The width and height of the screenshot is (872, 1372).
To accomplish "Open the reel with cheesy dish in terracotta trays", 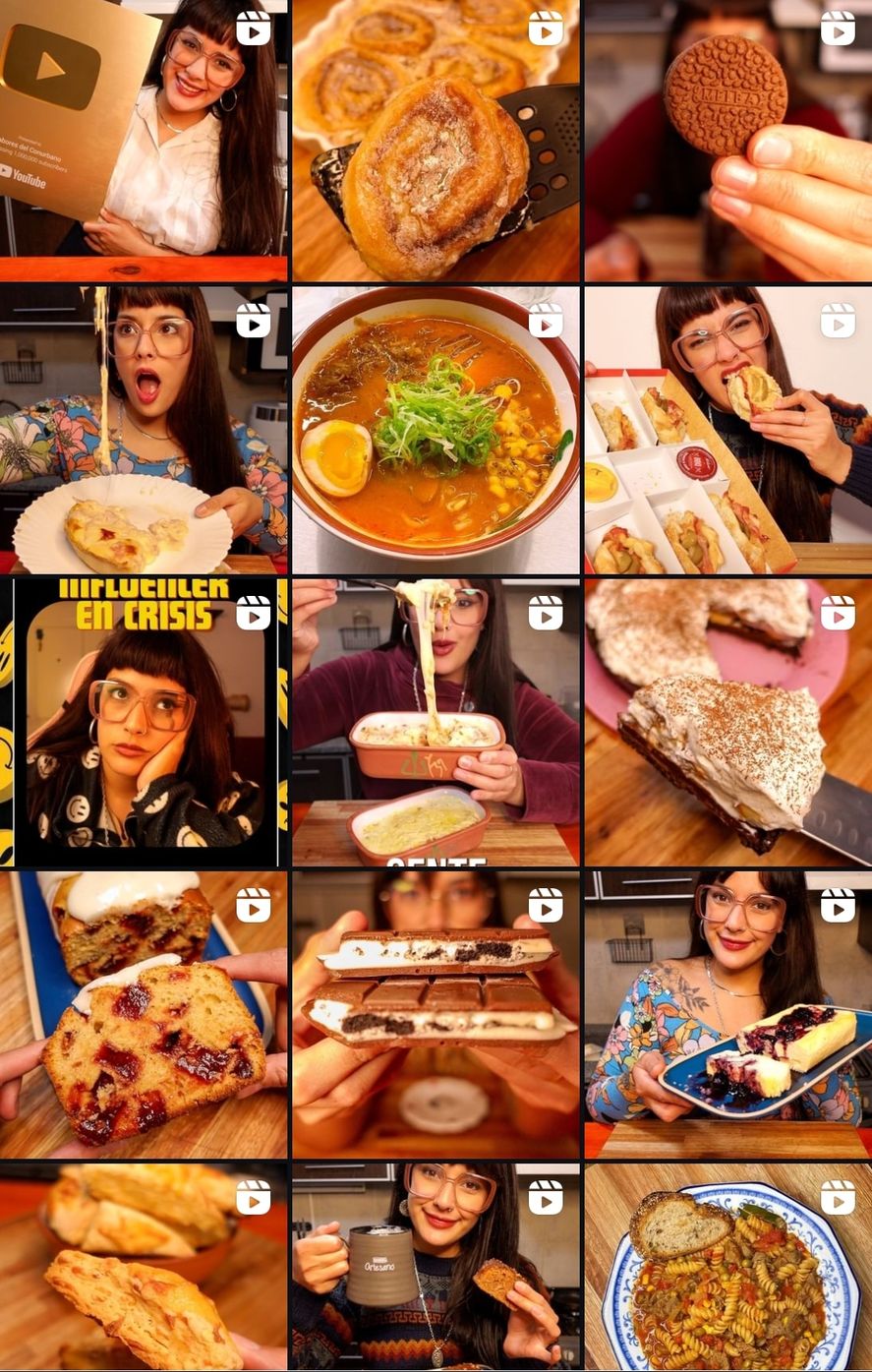I will click(x=436, y=722).
